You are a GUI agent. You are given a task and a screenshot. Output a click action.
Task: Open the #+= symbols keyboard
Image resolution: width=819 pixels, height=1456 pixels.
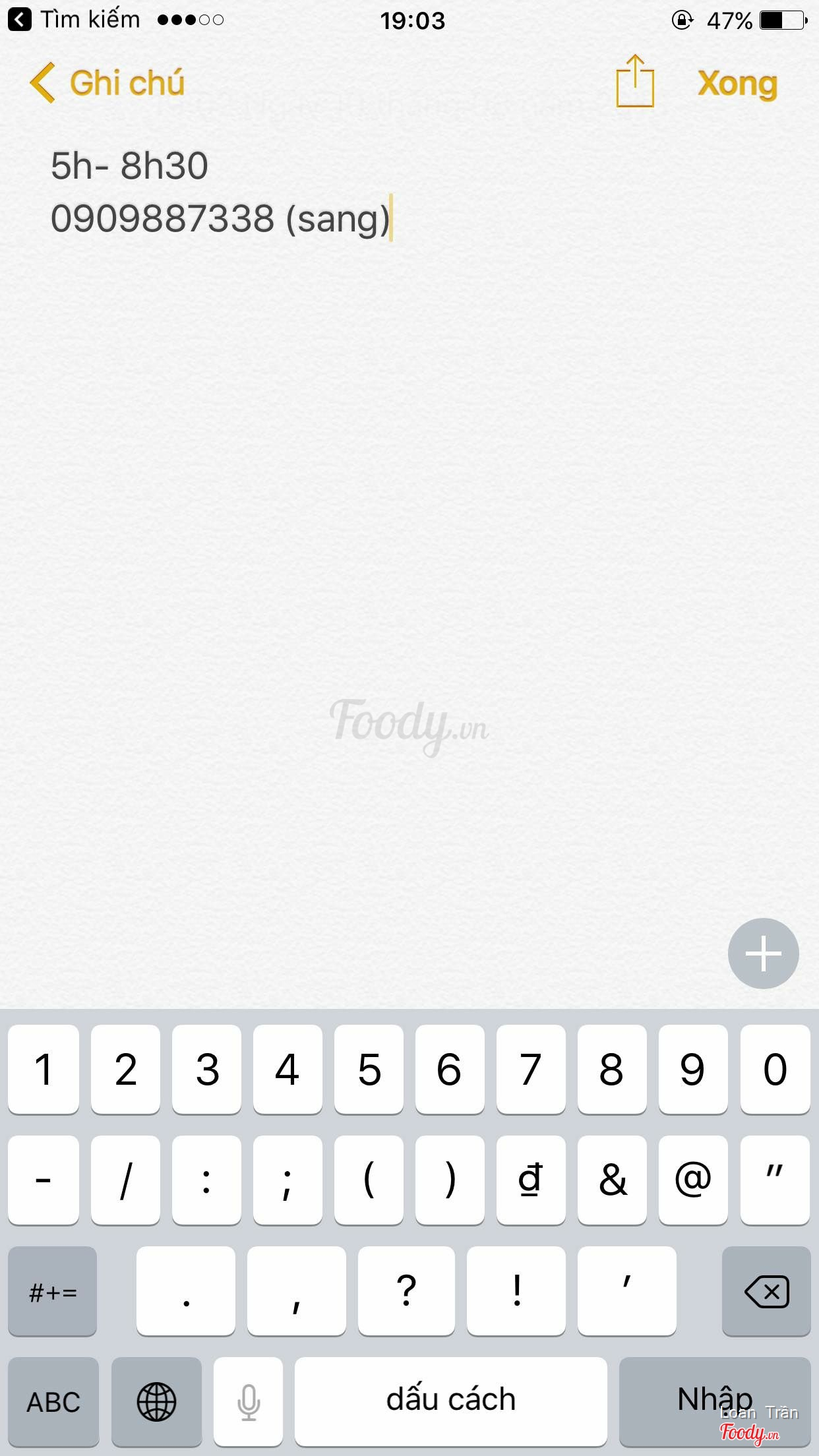53,1291
